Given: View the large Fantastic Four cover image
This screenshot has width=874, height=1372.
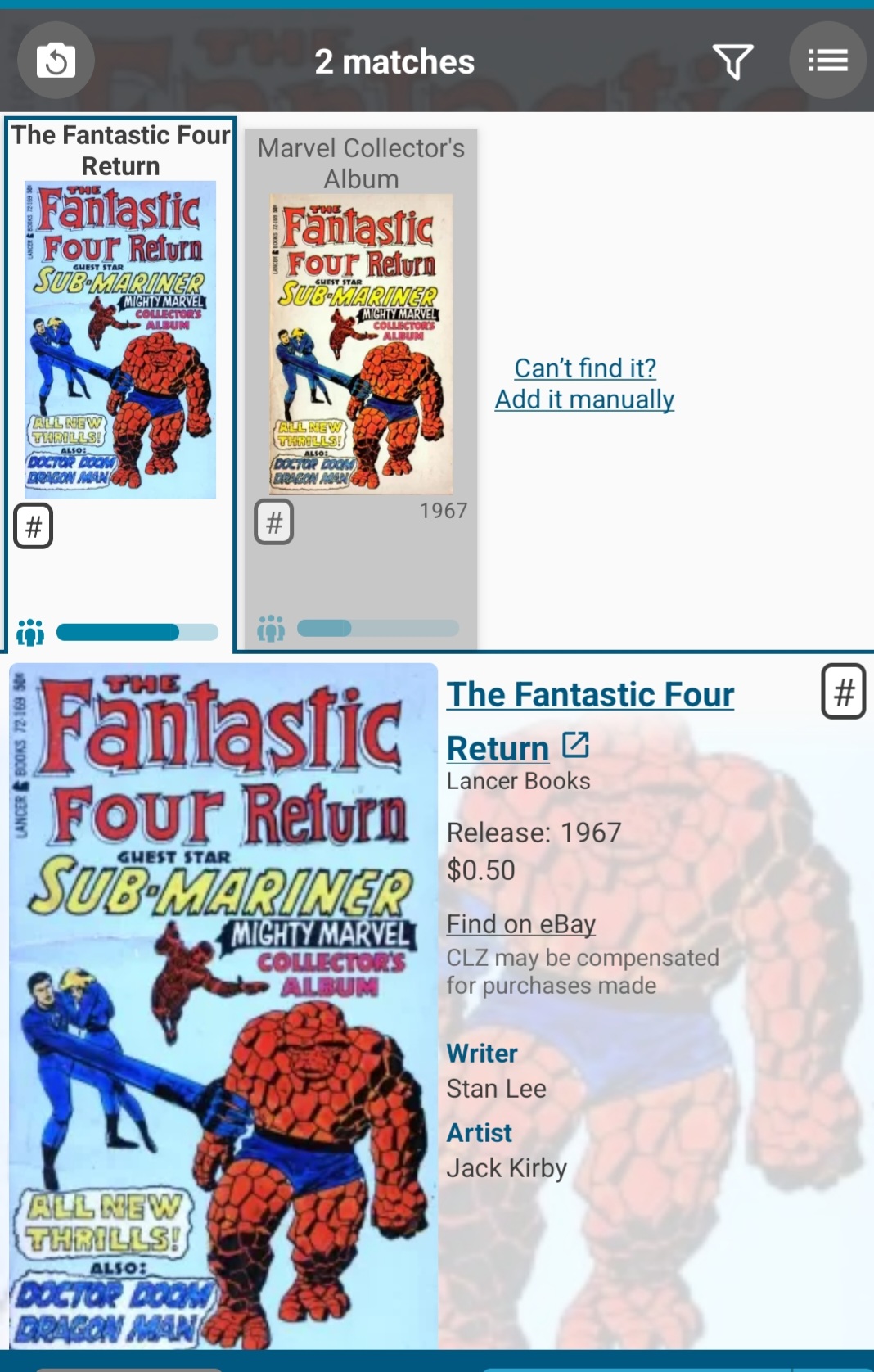Looking at the screenshot, I should (x=223, y=1005).
